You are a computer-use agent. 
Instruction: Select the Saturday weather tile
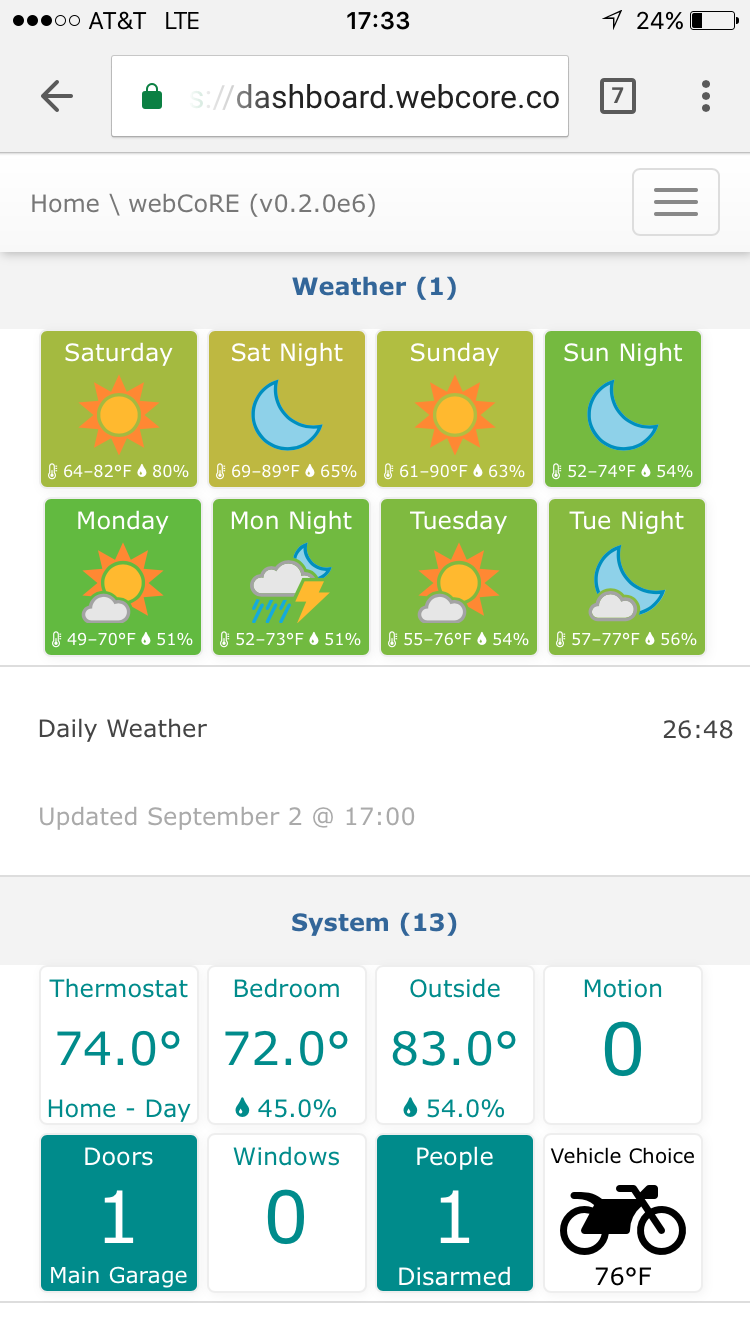[119, 409]
